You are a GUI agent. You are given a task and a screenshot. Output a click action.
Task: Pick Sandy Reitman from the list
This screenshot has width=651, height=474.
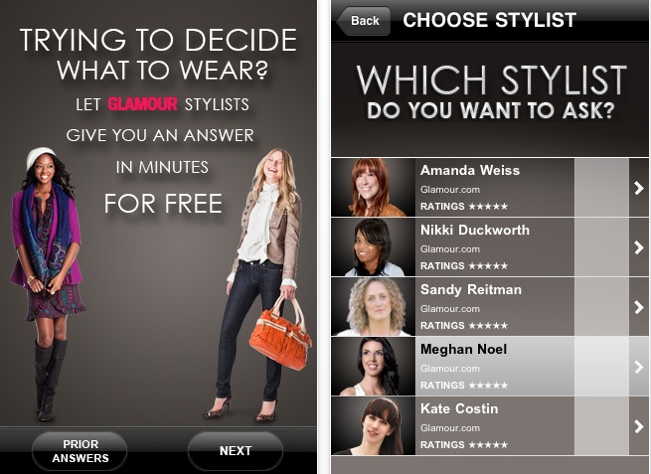coord(490,307)
